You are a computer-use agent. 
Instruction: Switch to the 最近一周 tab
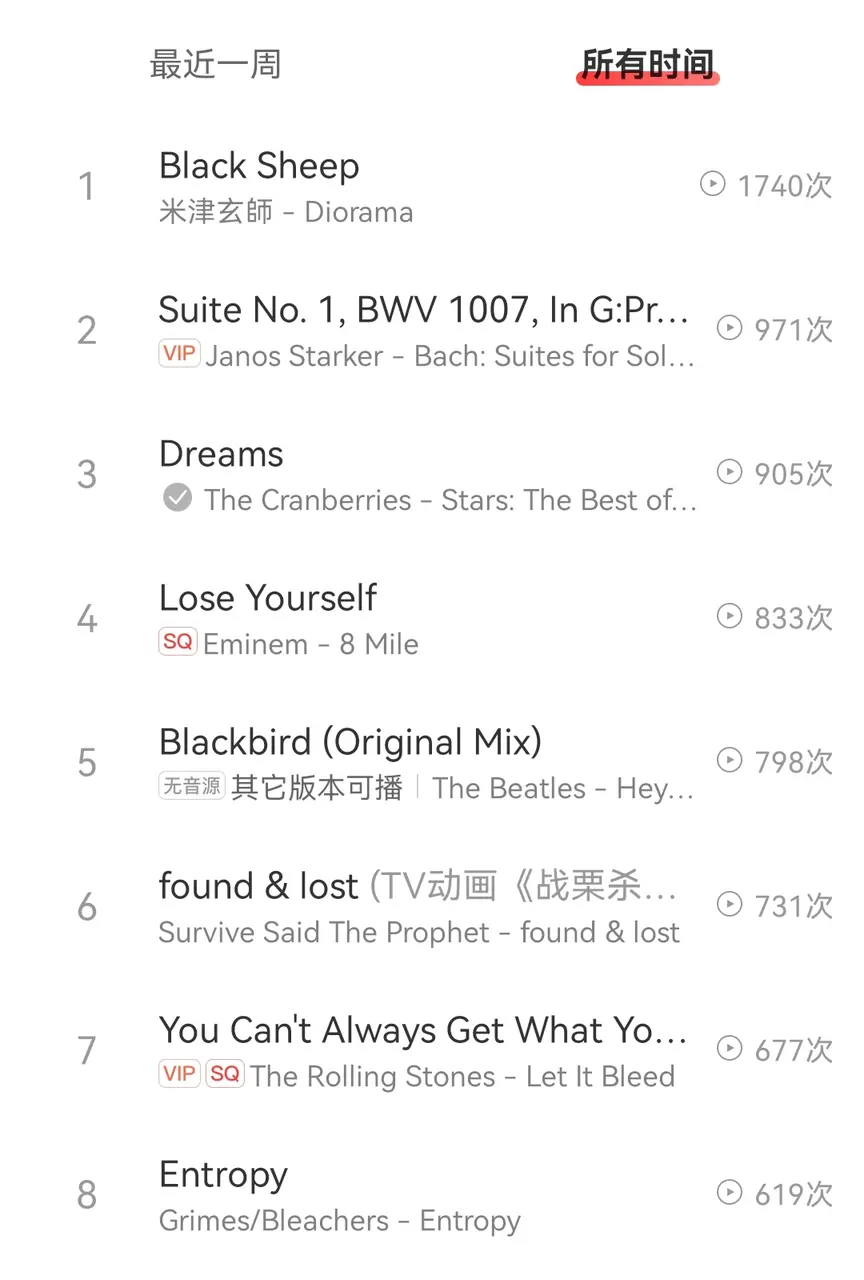pos(215,64)
